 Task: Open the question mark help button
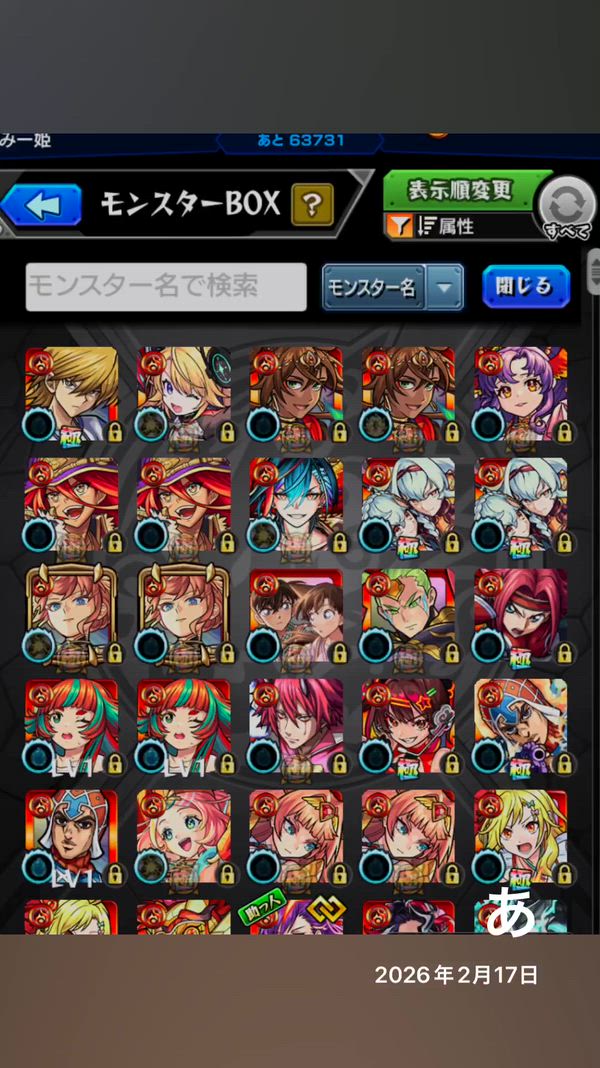(312, 206)
